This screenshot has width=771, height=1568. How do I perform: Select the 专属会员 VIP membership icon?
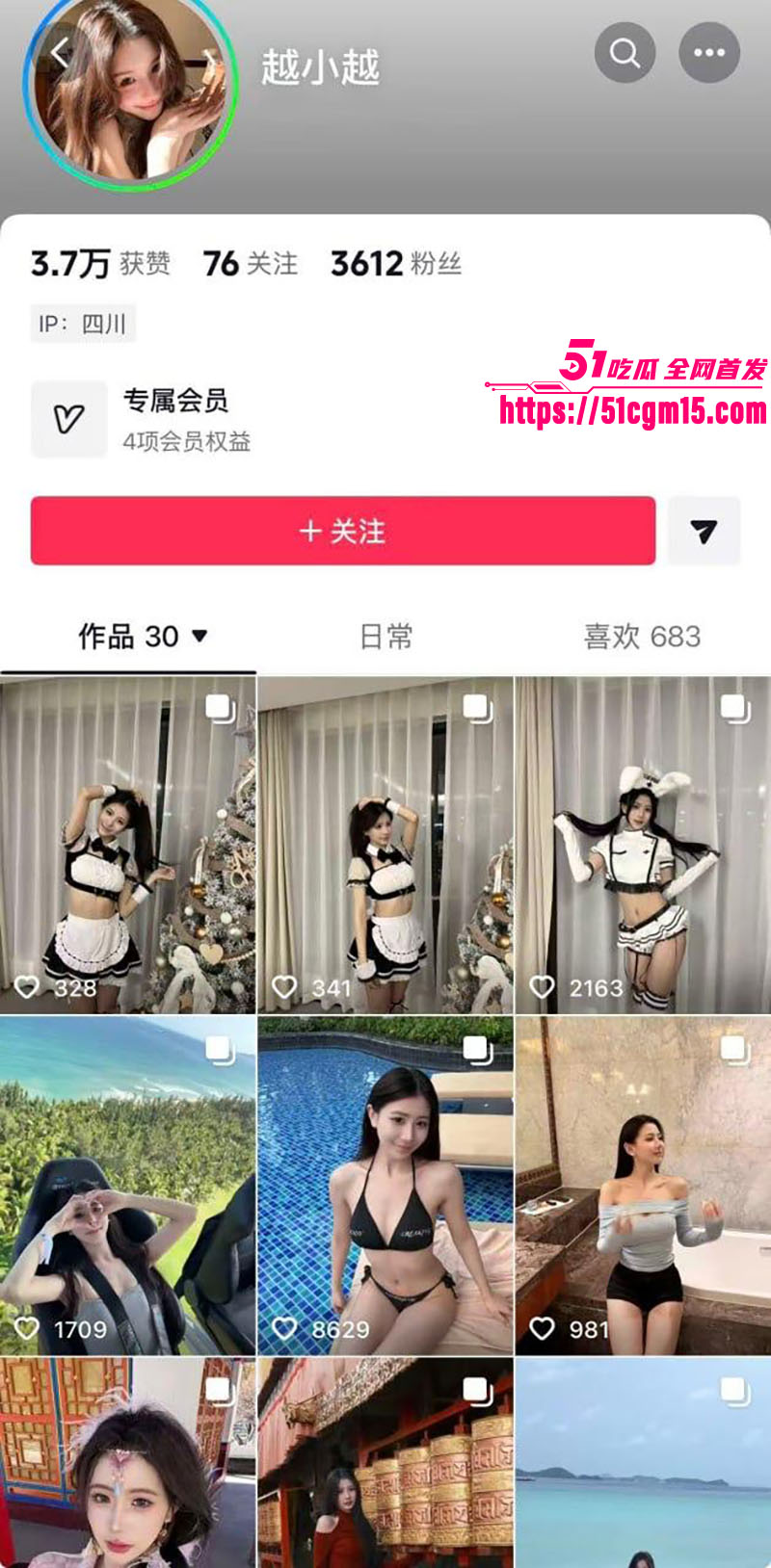(69, 418)
